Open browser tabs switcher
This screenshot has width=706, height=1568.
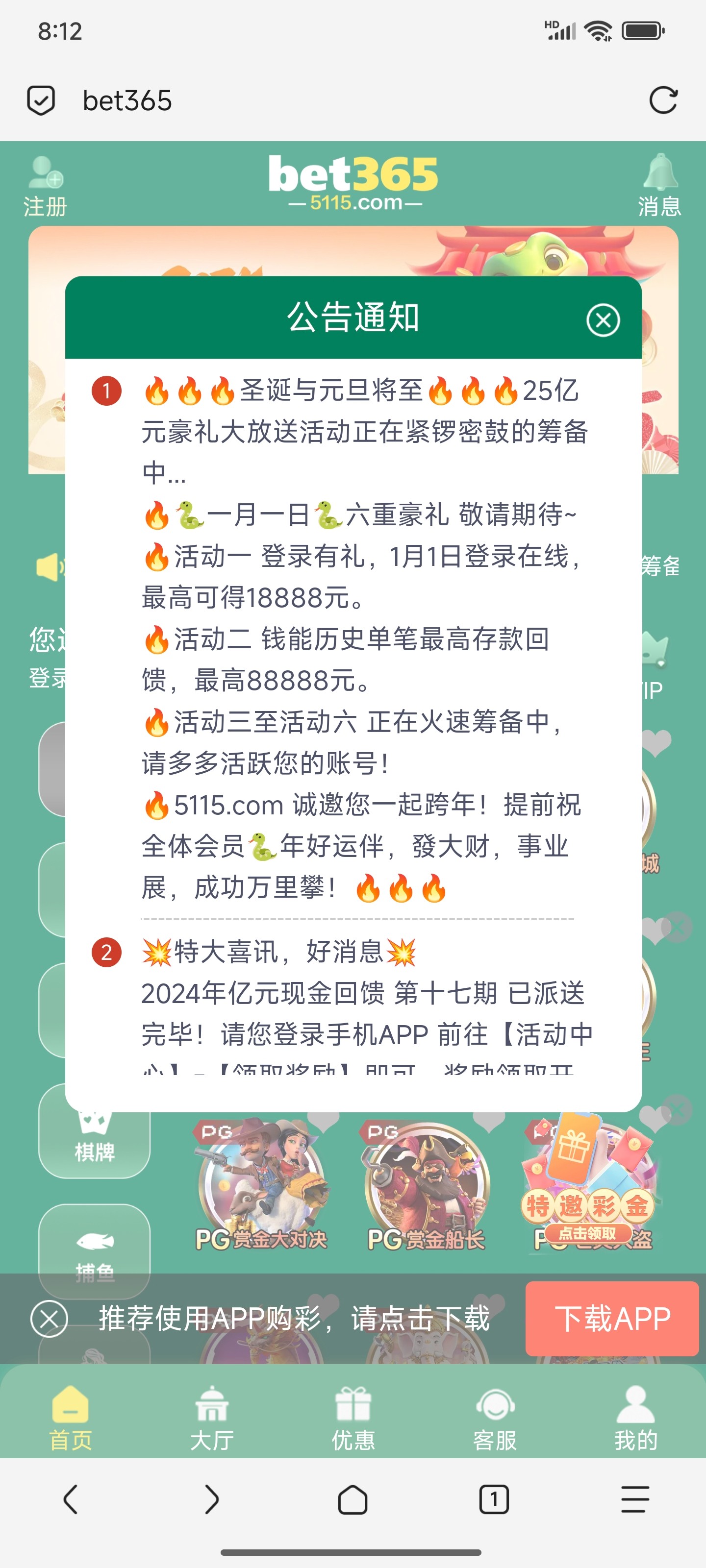click(x=494, y=1498)
